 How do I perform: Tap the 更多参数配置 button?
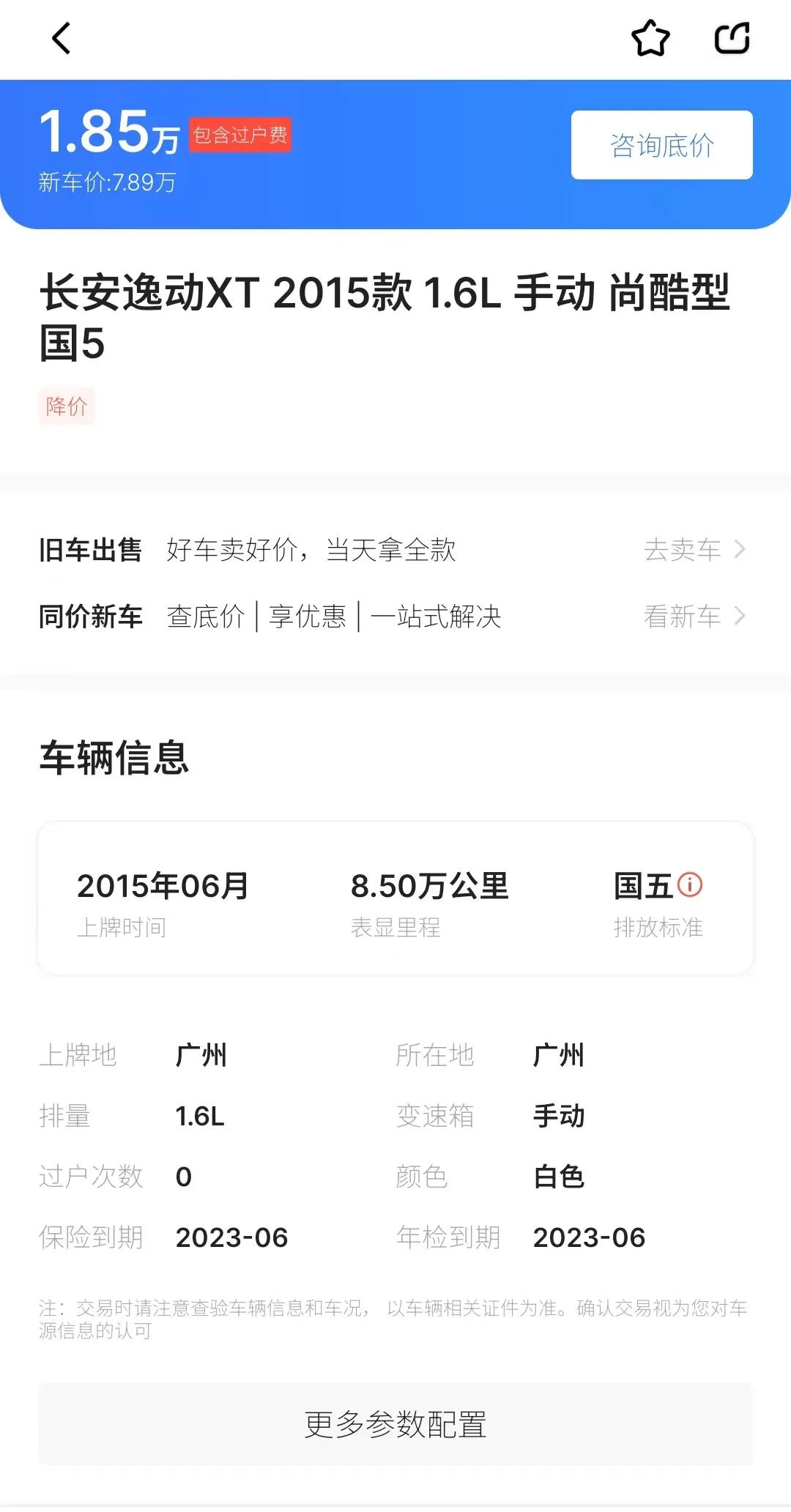click(x=395, y=1426)
